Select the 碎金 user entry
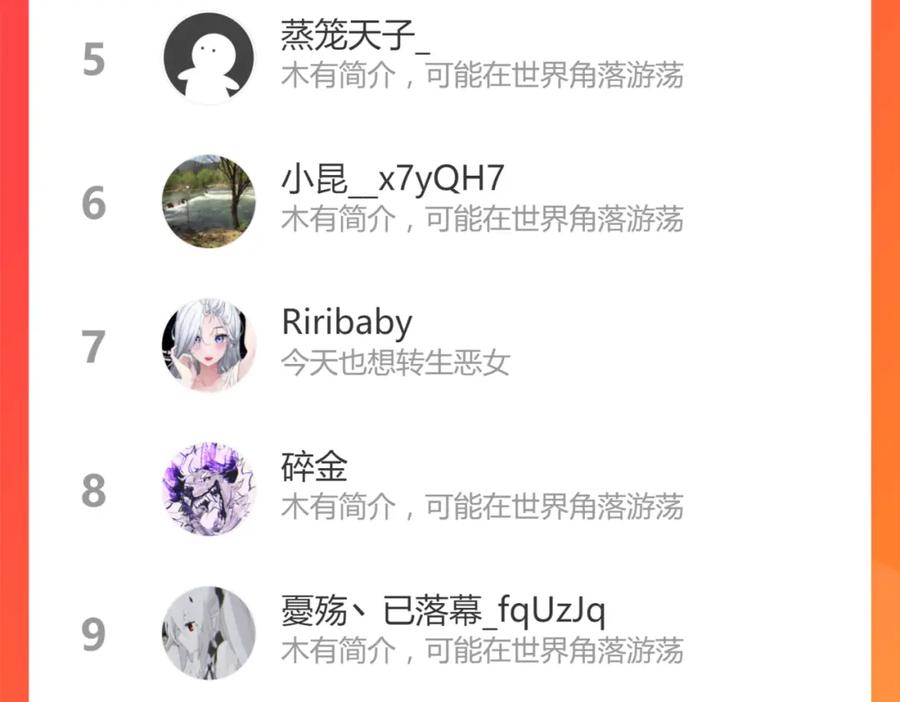Viewport: 900px width, 702px height. pyautogui.click(x=449, y=490)
